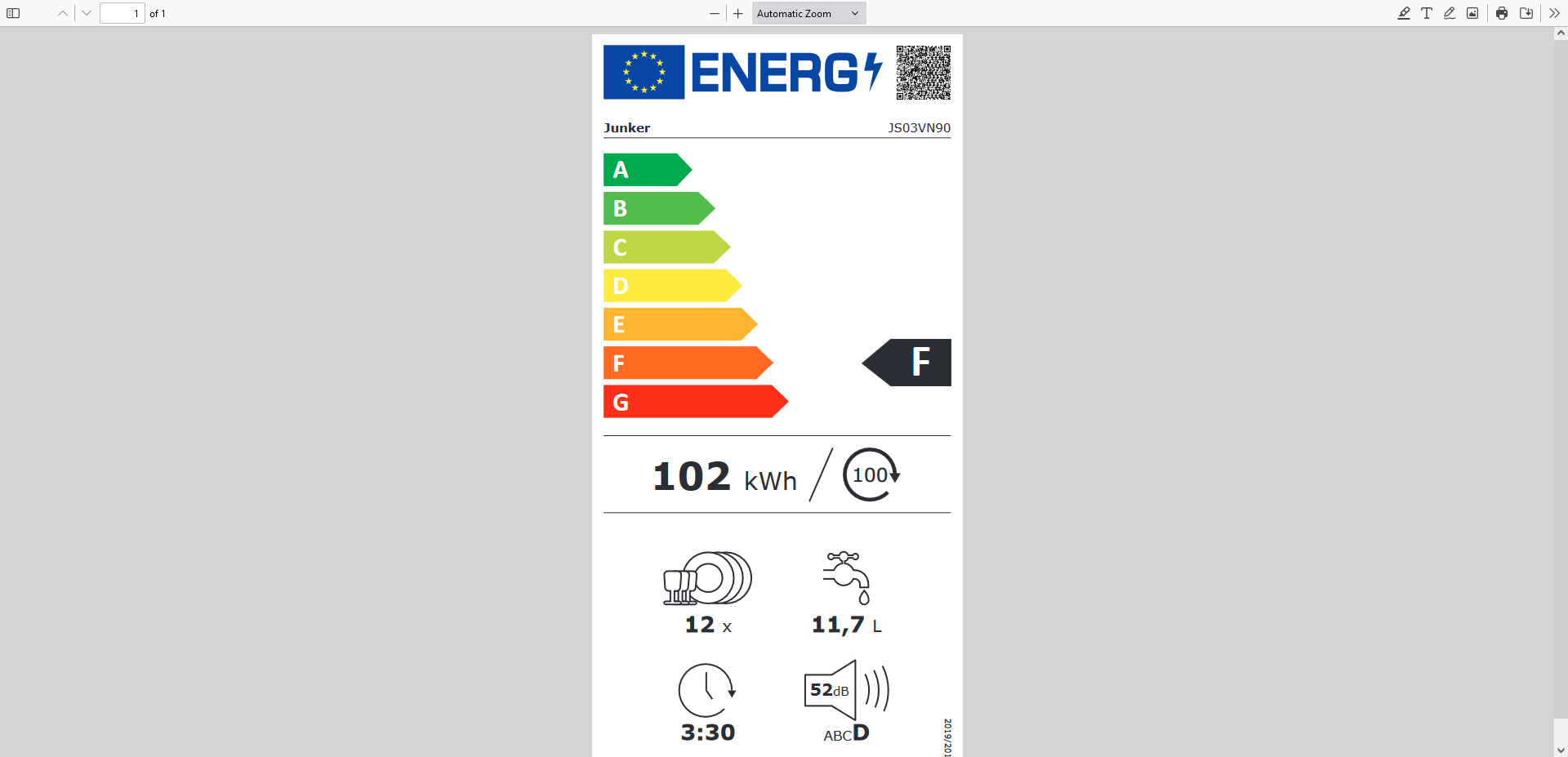
Task: Activate the add text tool
Action: click(x=1427, y=13)
